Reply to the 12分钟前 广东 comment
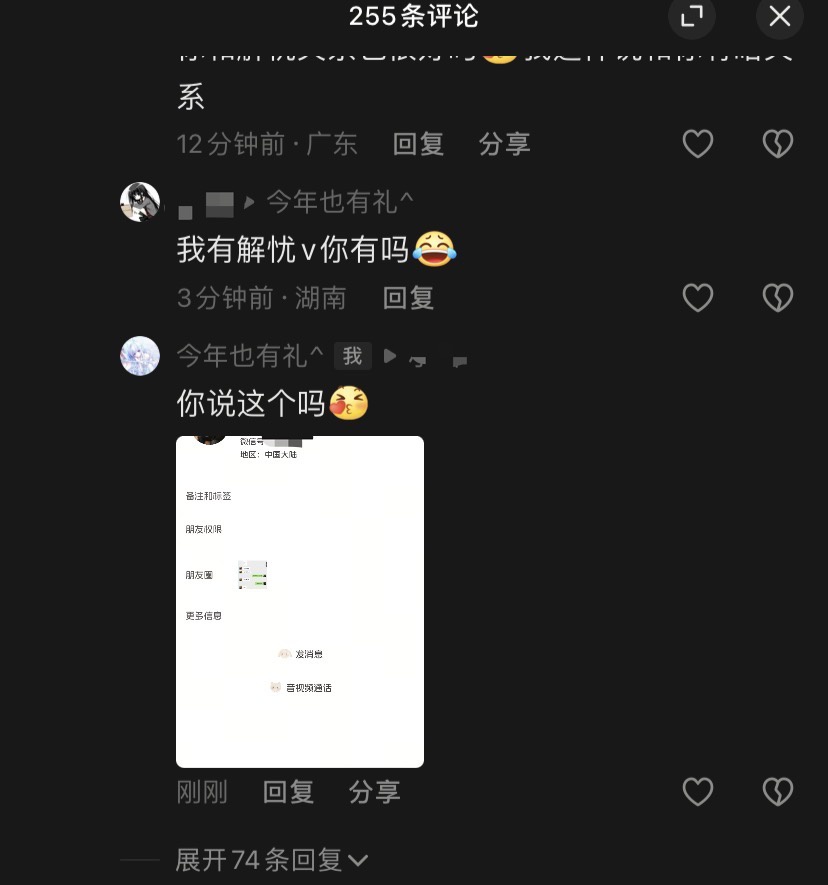This screenshot has width=828, height=885. (418, 144)
